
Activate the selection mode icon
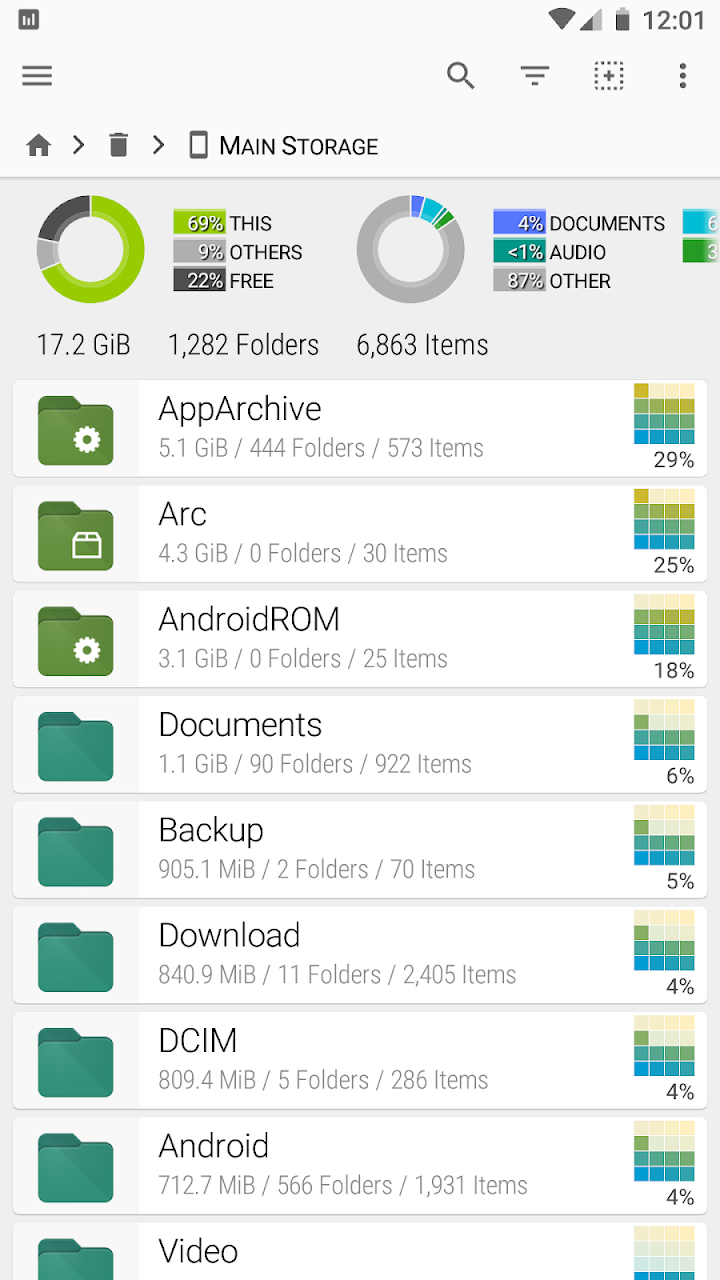click(x=609, y=76)
